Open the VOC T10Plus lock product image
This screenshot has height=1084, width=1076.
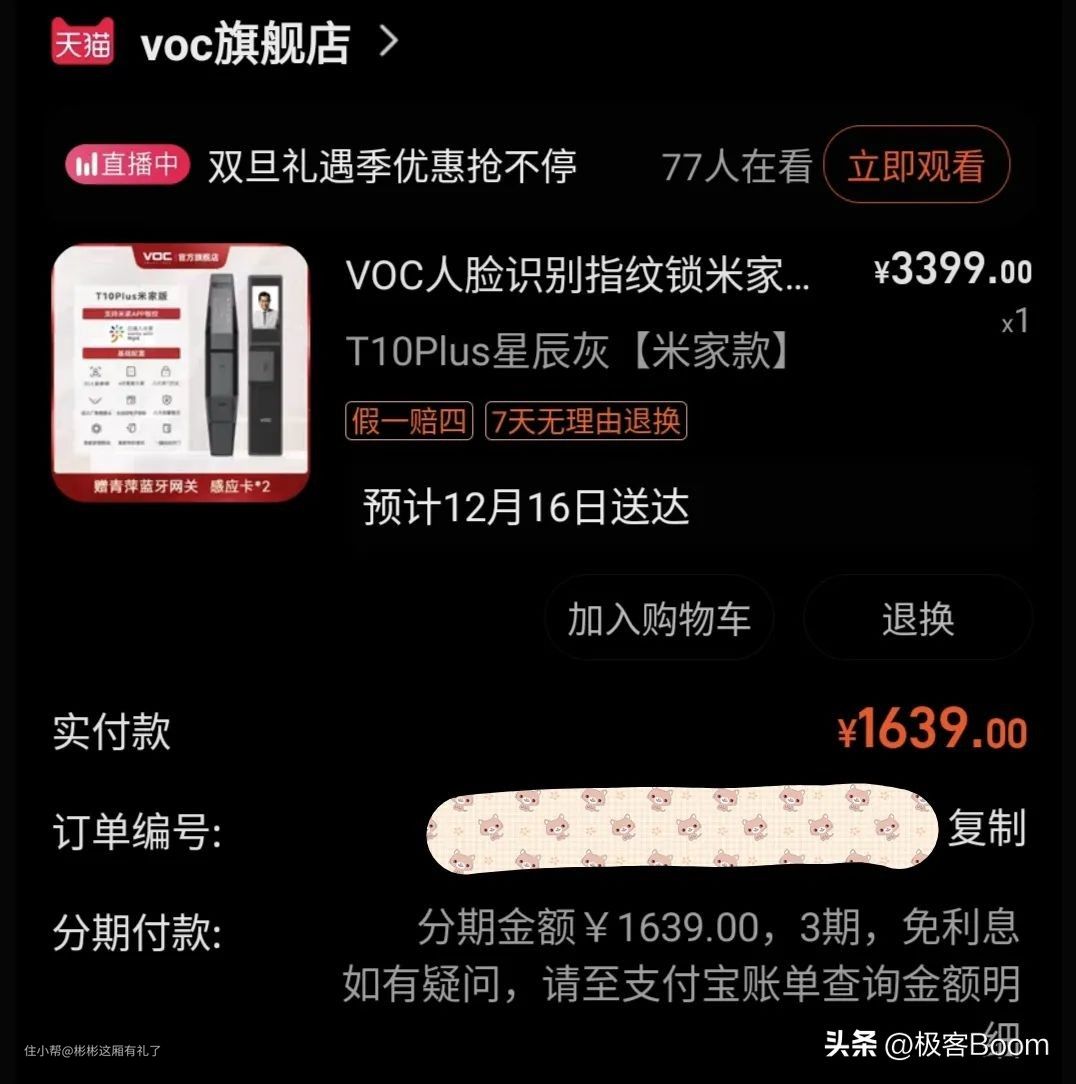(181, 372)
